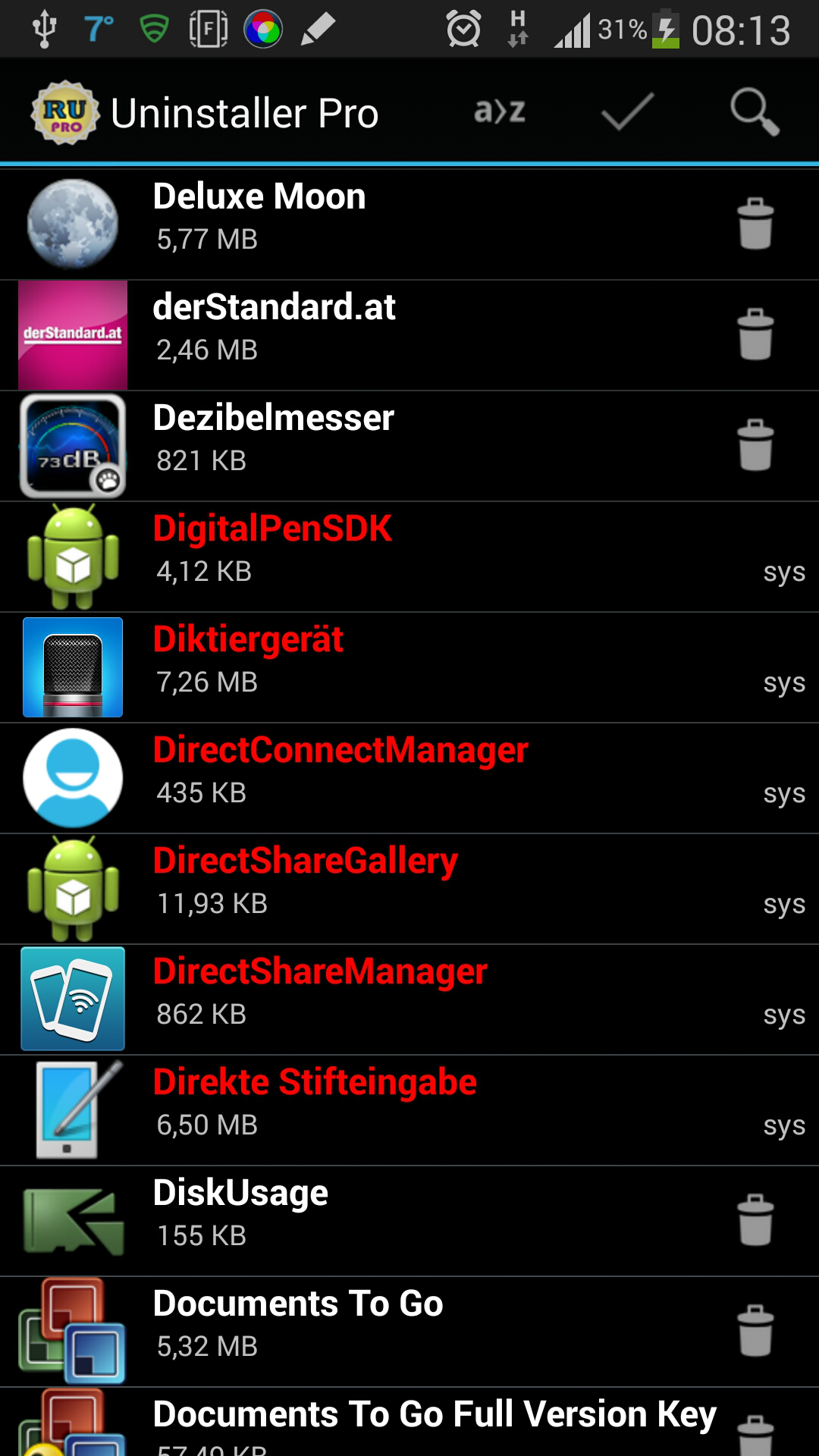Screen dimensions: 819x1456
Task: Select the Deluxe Moon app row
Action: coord(409,224)
